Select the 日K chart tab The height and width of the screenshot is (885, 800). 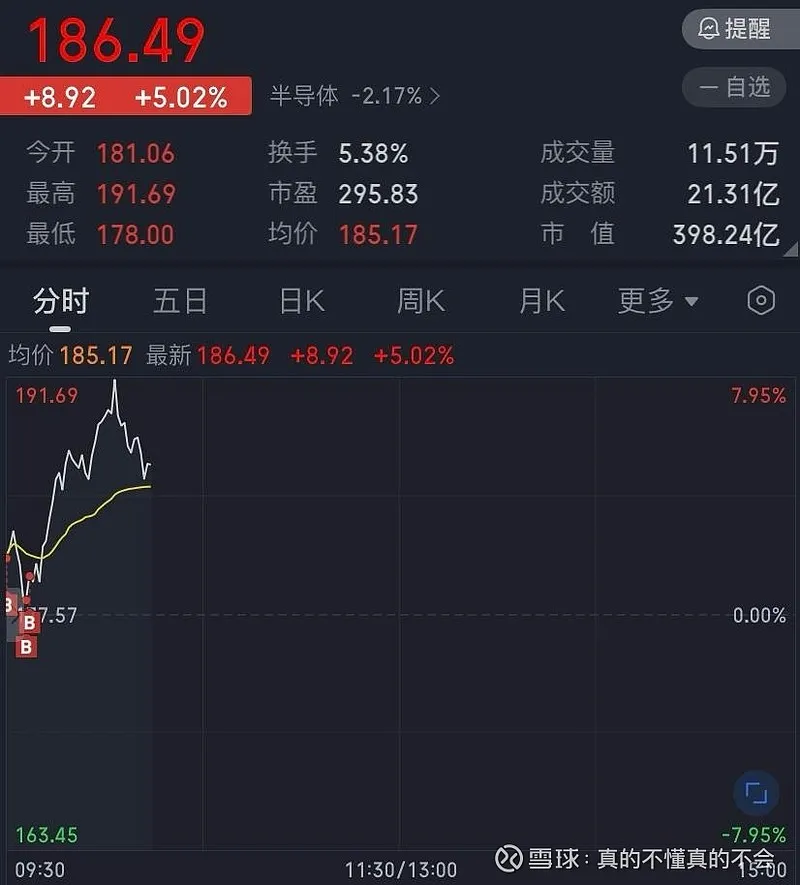point(301,301)
